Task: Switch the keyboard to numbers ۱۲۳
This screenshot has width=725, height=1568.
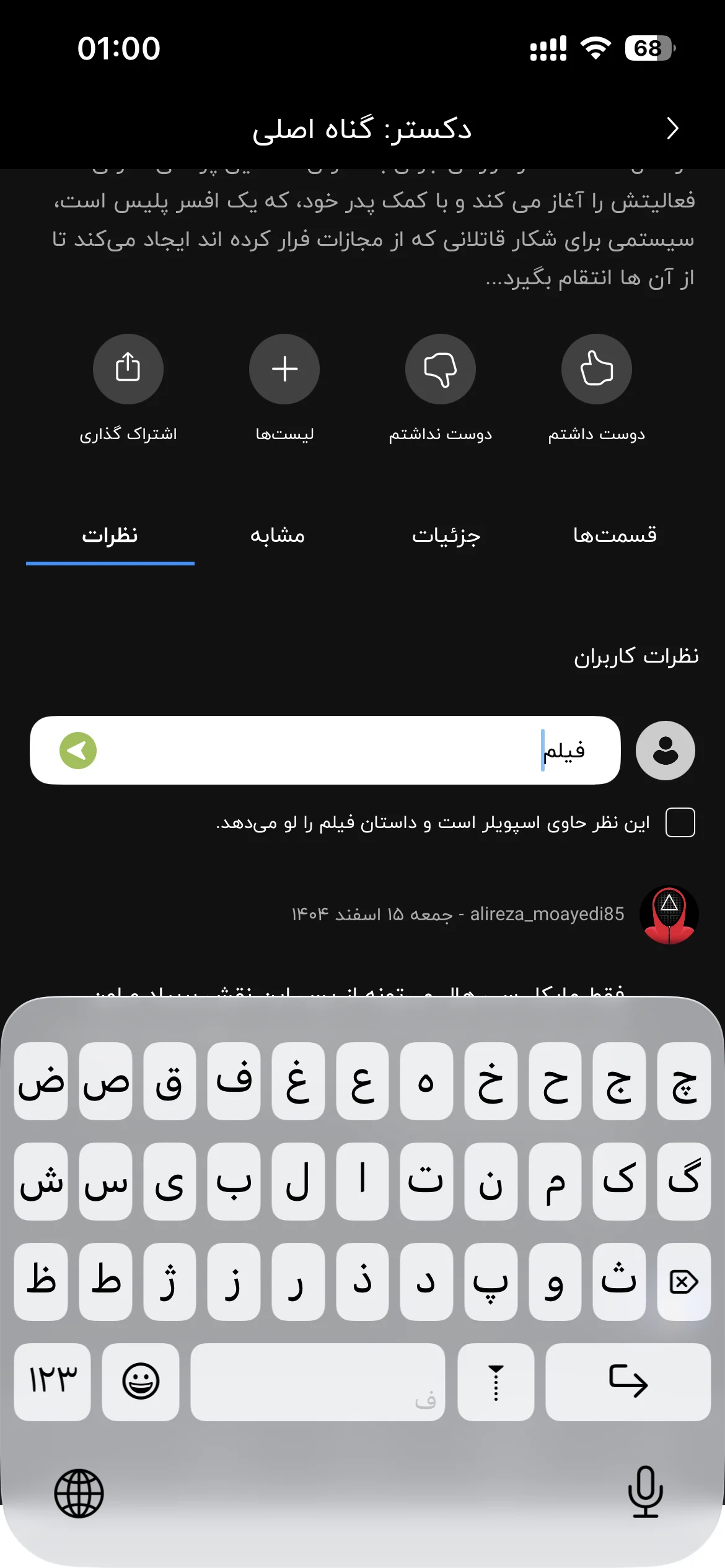Action: pos(53,1382)
